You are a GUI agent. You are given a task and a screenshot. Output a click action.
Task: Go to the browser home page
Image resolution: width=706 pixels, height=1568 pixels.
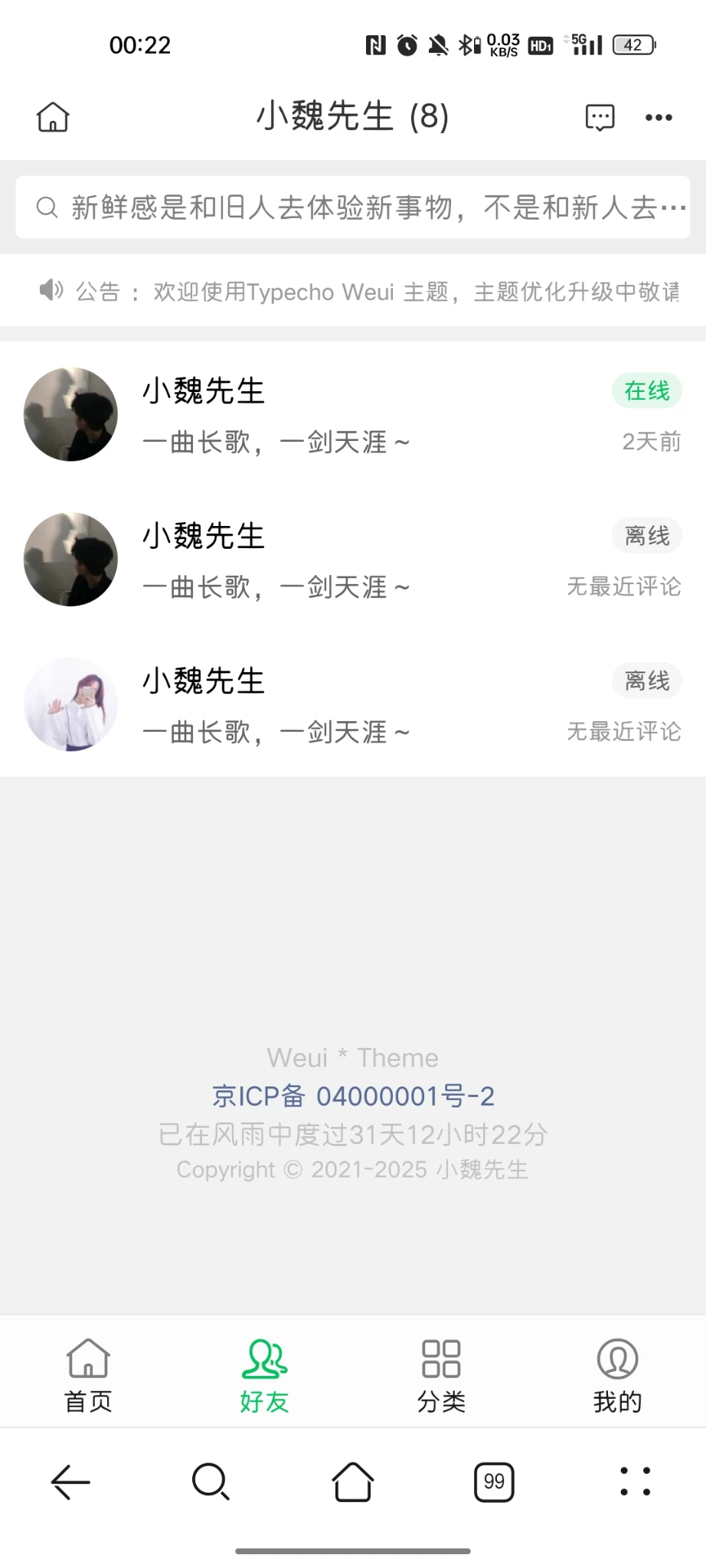tap(353, 1482)
